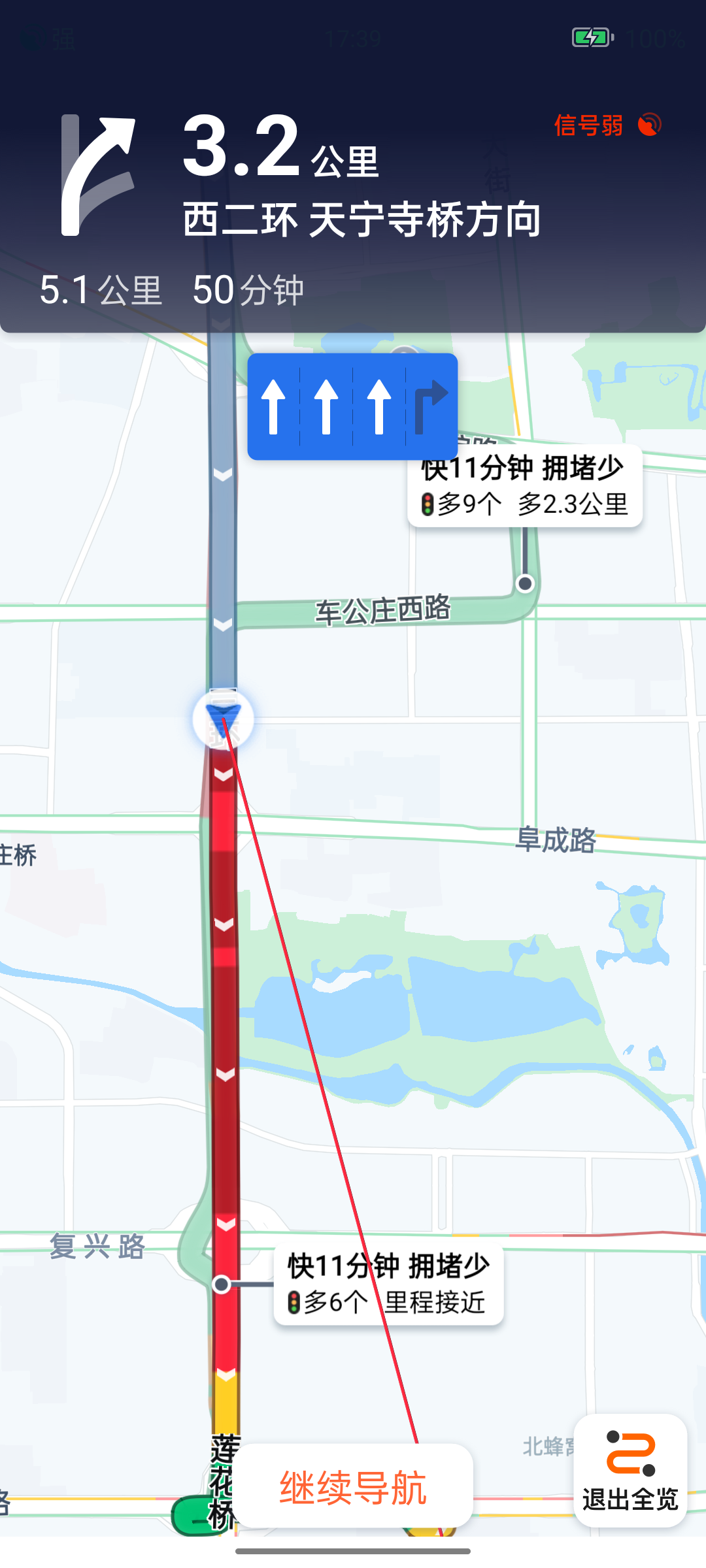Image resolution: width=706 pixels, height=1568 pixels.
Task: Select alternate route with 多9个 traffic lights
Action: pyautogui.click(x=525, y=487)
